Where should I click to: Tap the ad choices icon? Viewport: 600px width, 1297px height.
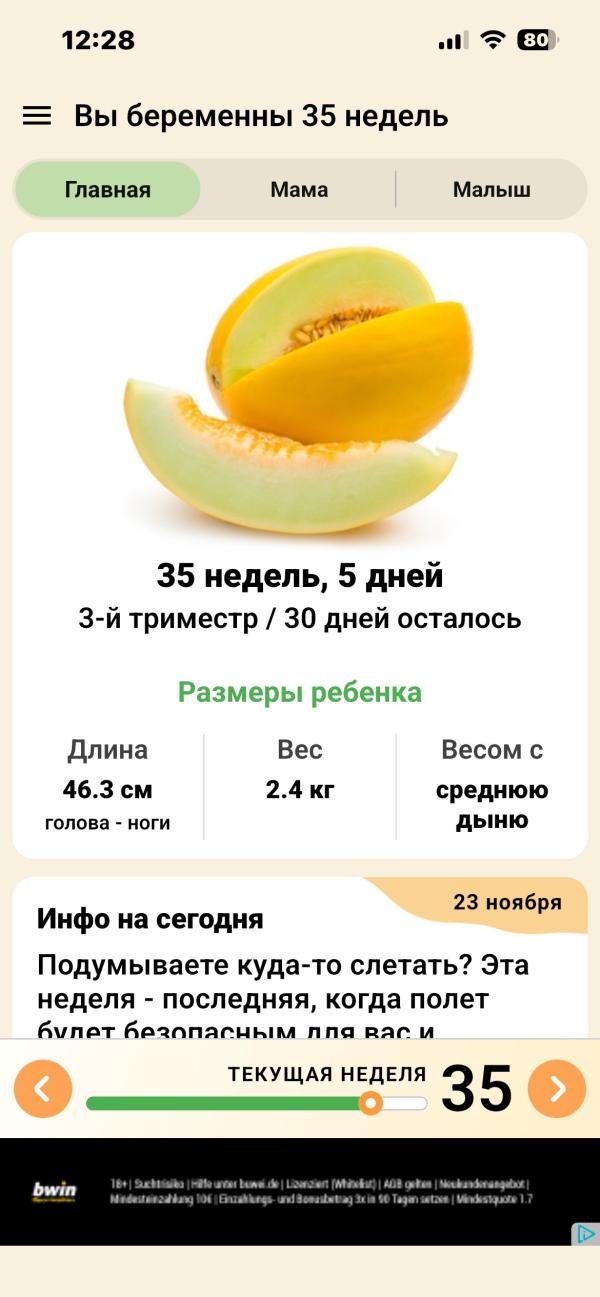click(585, 1233)
